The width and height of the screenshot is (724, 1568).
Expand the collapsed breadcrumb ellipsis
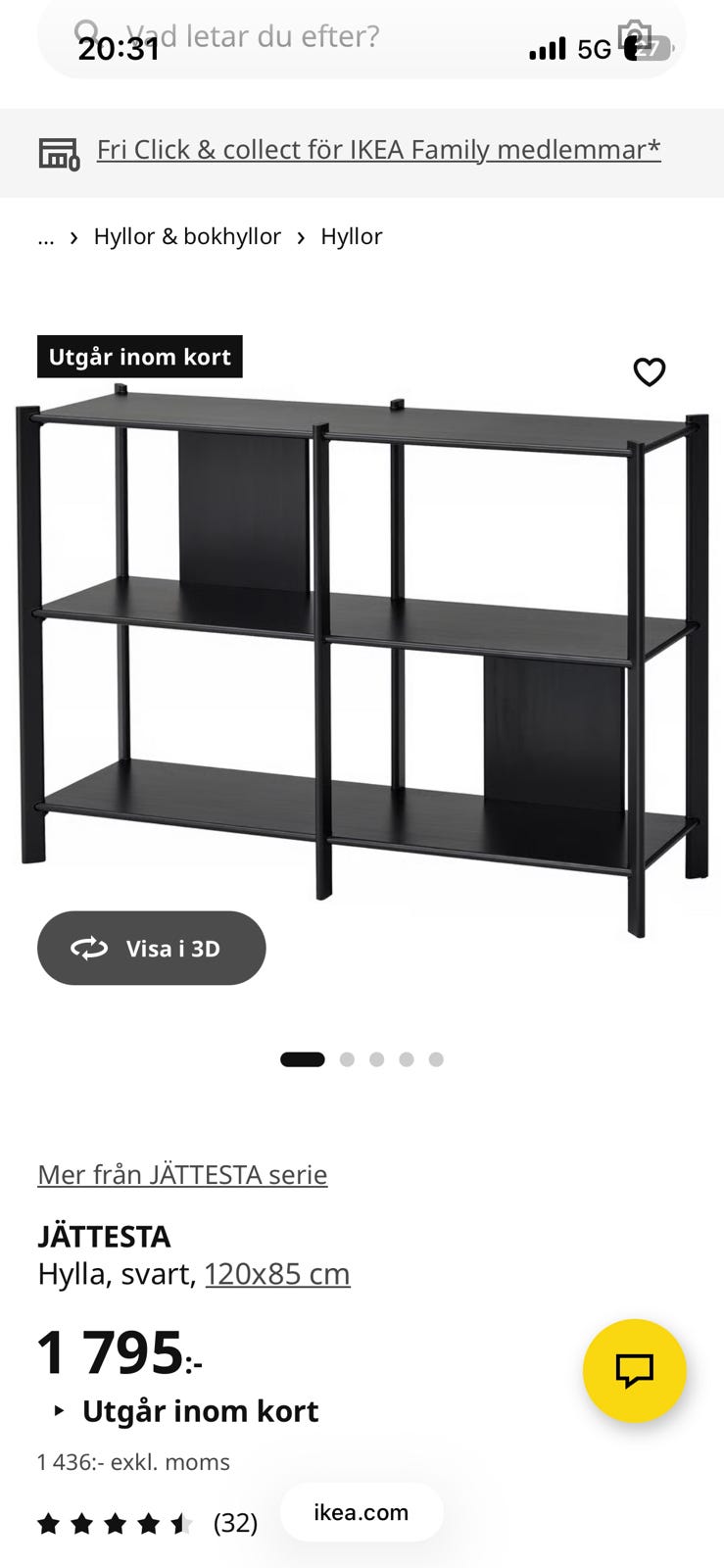pos(46,237)
